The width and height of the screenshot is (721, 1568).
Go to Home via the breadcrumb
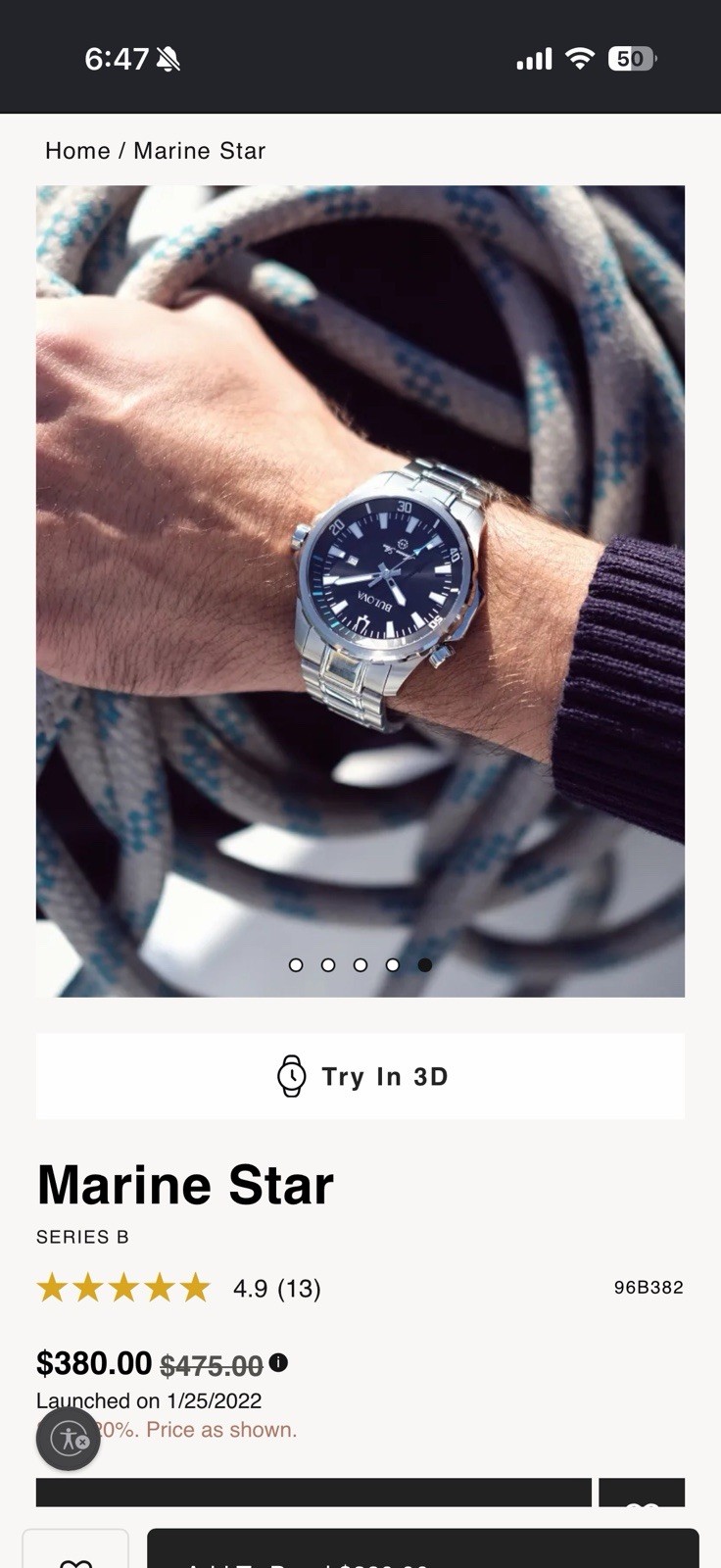[x=77, y=151]
